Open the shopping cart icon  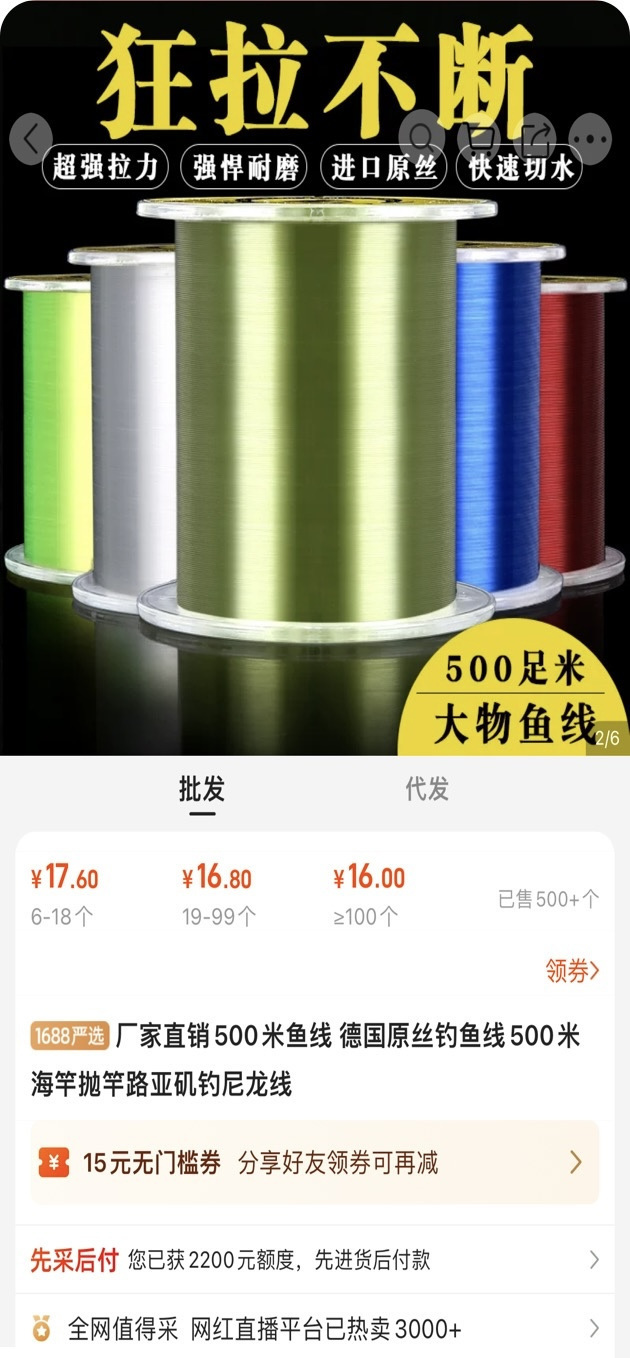480,137
